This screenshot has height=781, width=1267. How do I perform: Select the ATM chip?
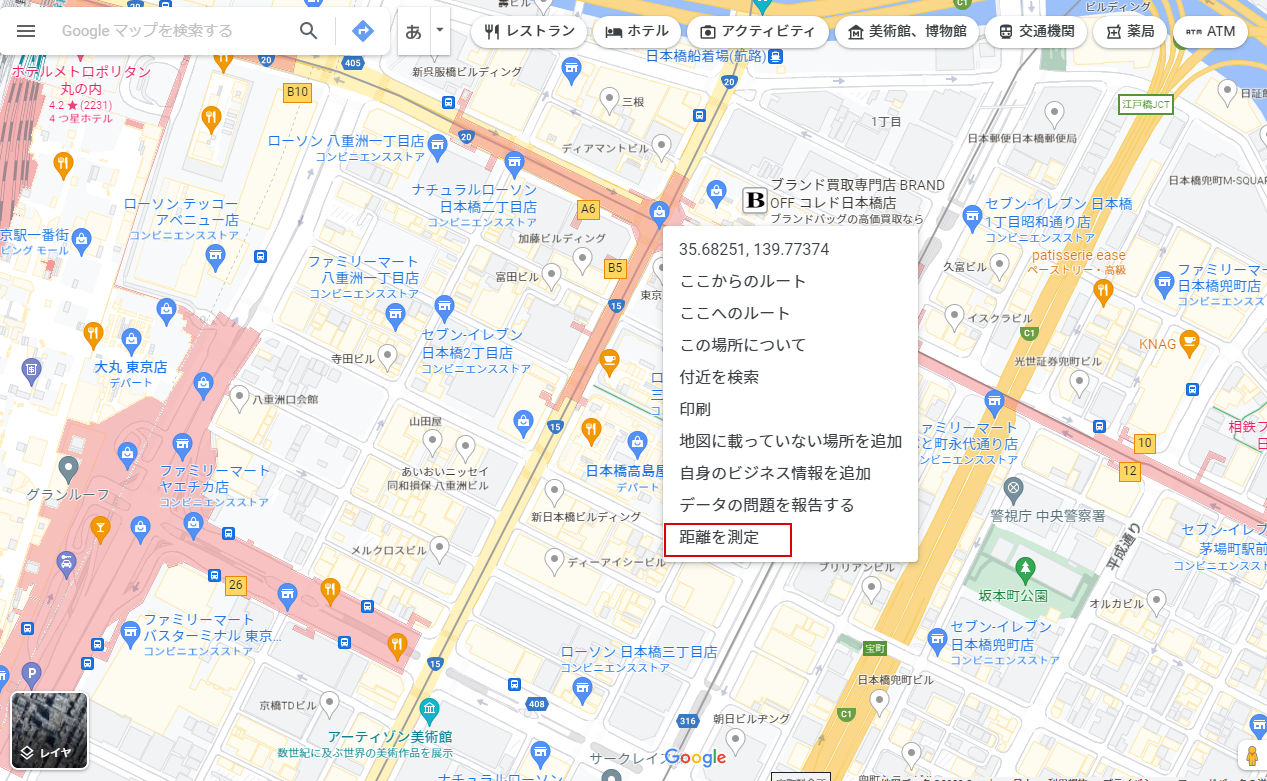1210,31
